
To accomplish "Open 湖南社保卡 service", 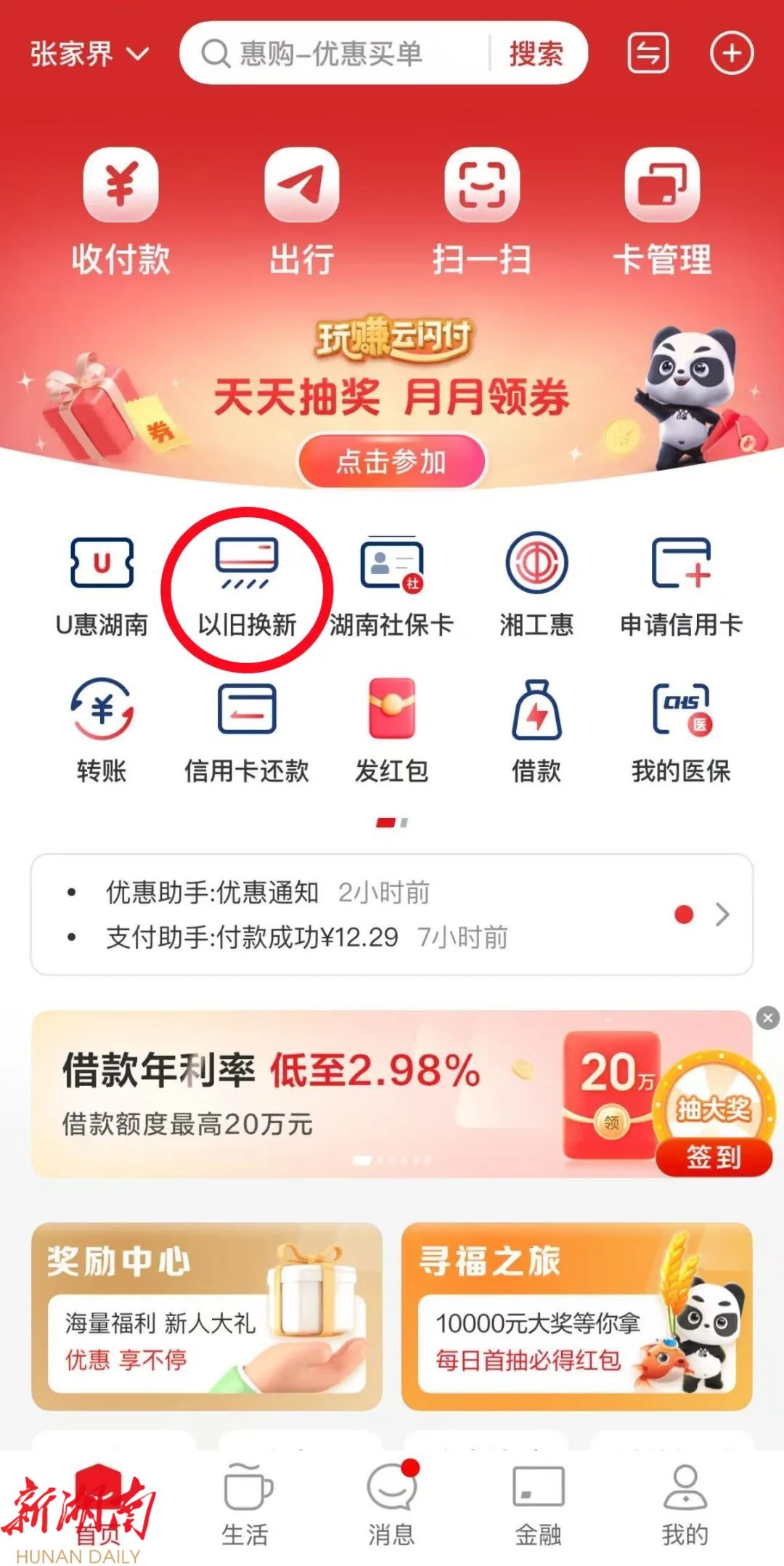I will coord(391,586).
